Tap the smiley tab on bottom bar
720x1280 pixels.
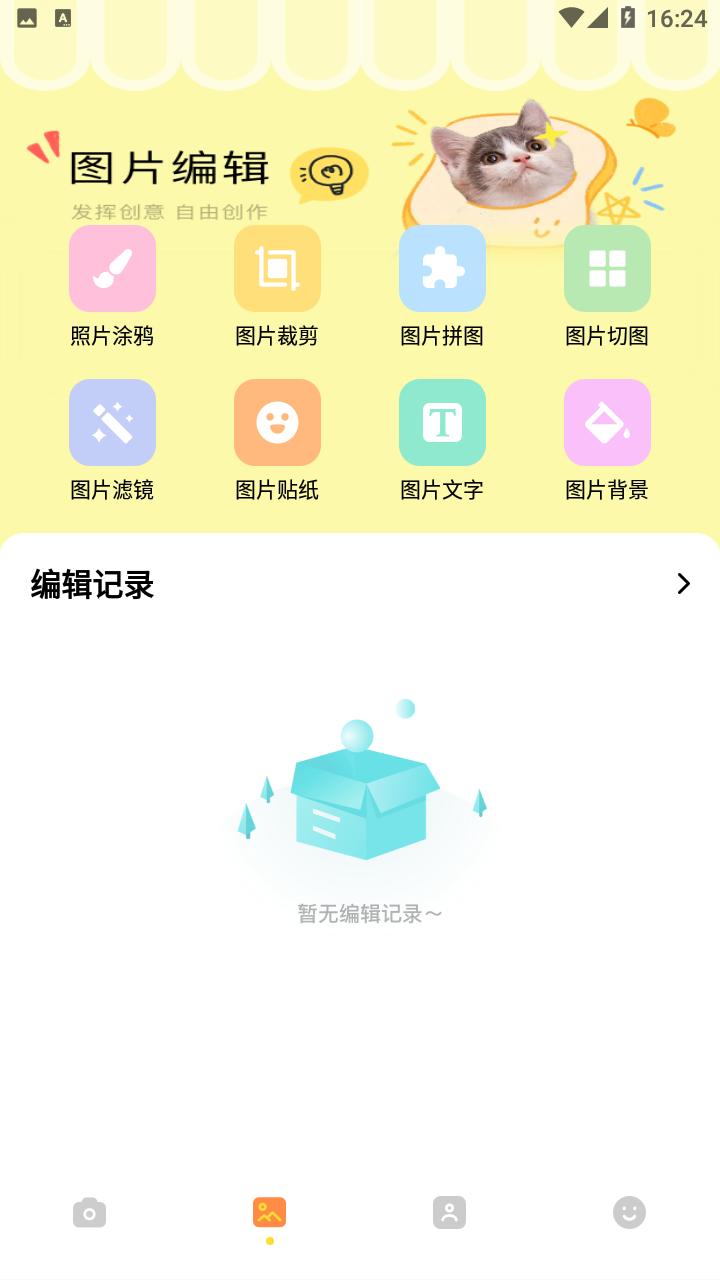tap(630, 1211)
